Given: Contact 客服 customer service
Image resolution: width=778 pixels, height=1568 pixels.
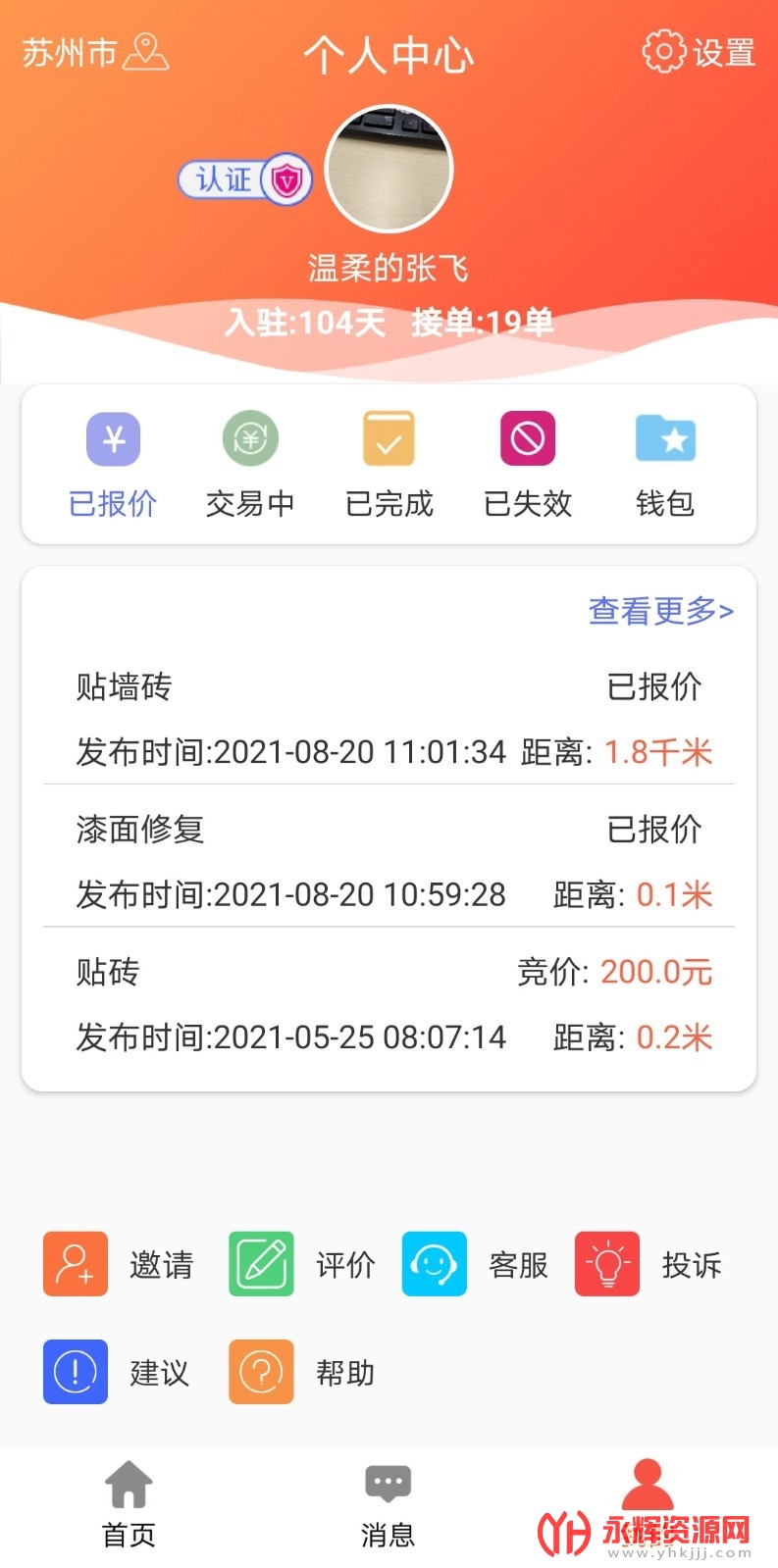Looking at the screenshot, I should pyautogui.click(x=476, y=1264).
